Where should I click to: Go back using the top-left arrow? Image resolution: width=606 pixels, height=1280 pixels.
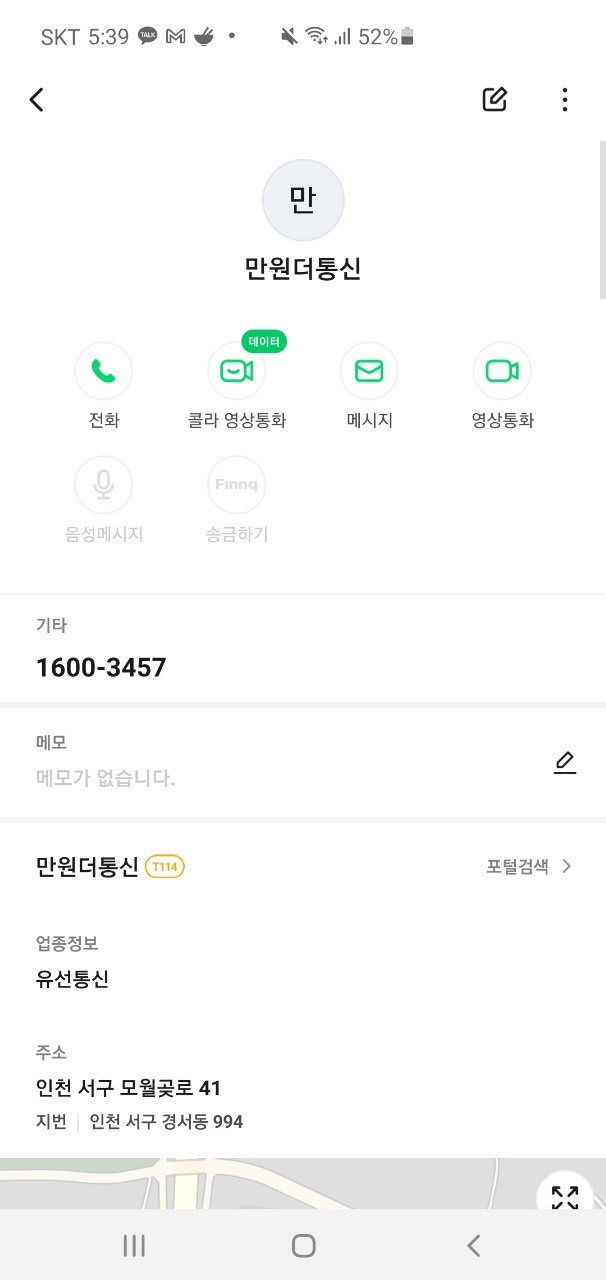coord(37,99)
